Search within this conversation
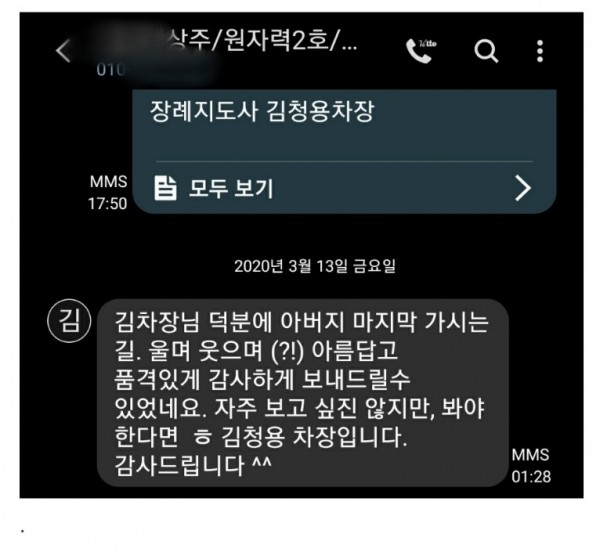 pos(486,51)
